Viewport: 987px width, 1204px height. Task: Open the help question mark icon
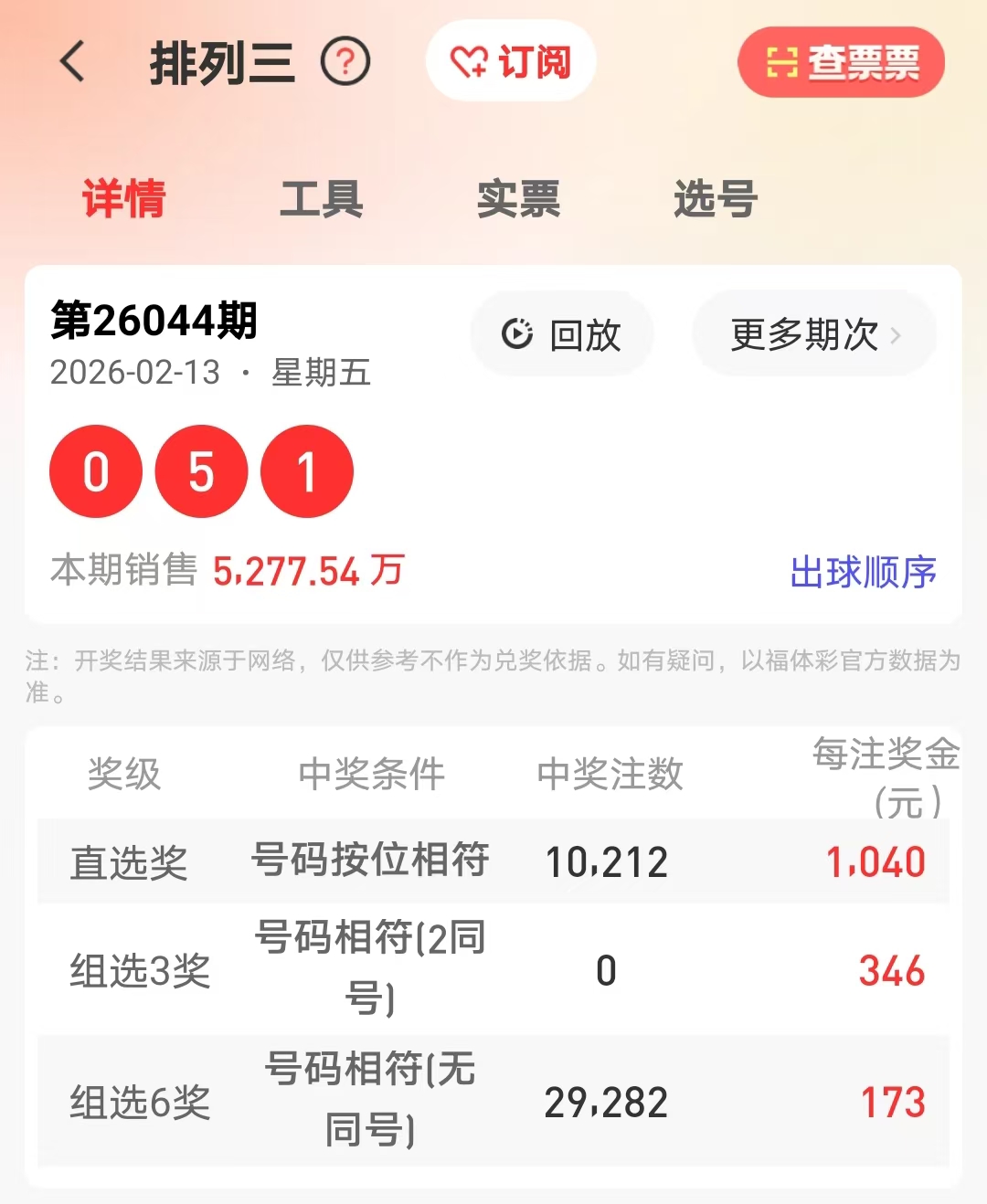point(344,62)
